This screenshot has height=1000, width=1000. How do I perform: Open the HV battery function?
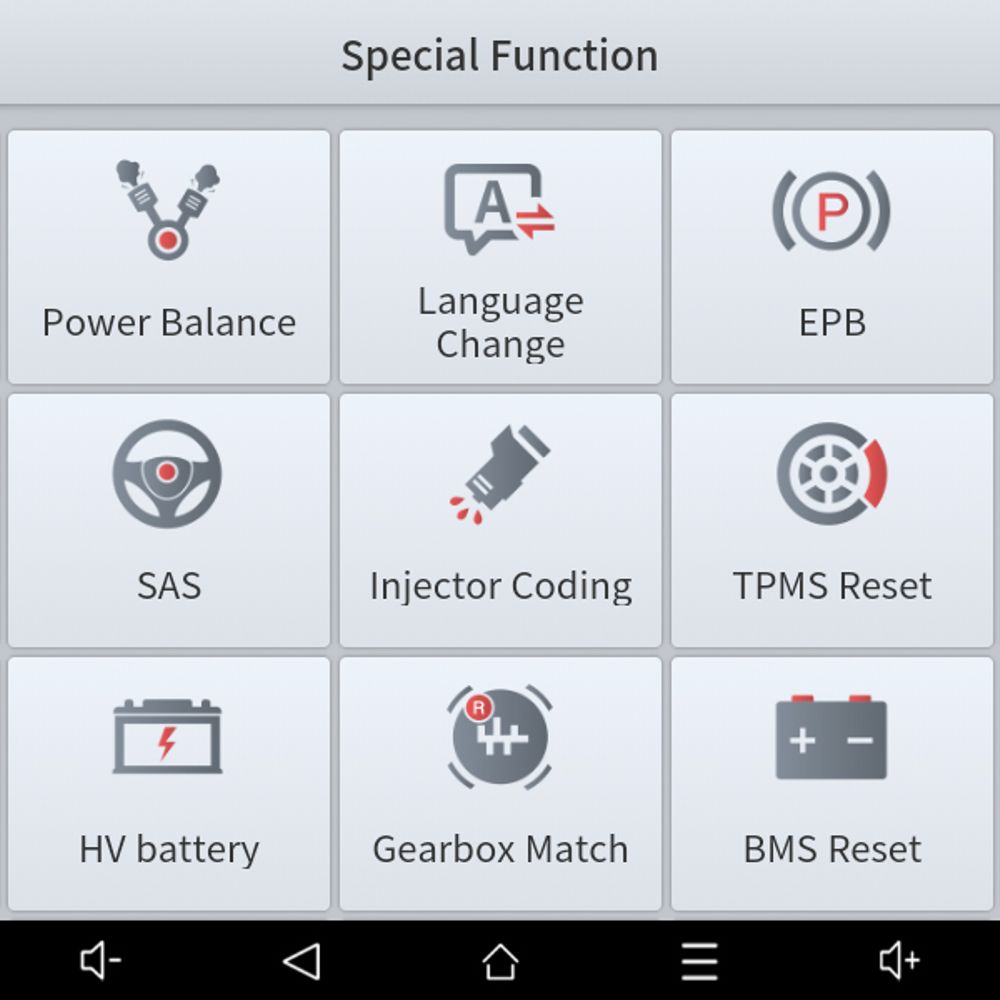point(168,783)
